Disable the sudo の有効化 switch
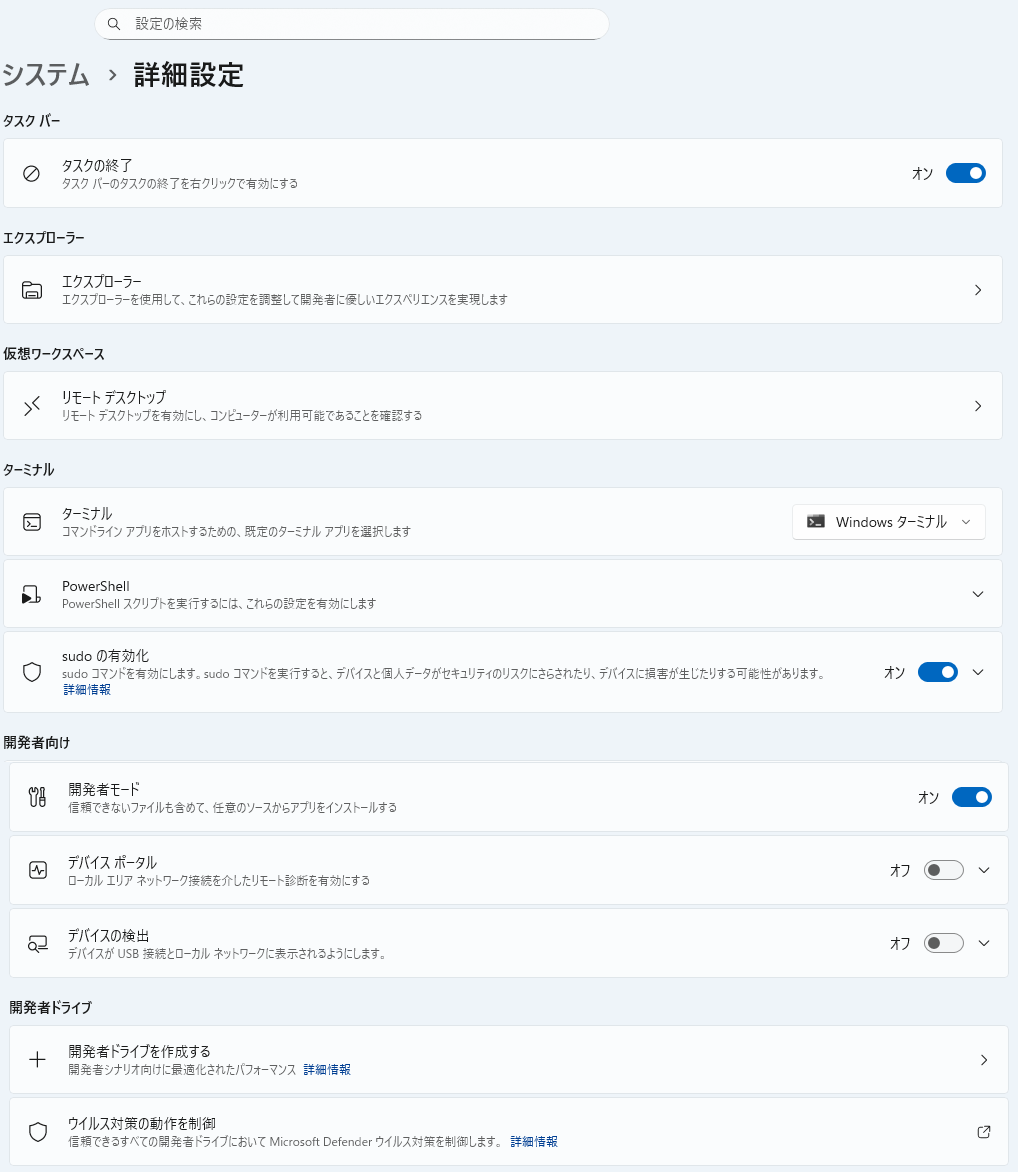Image resolution: width=1018 pixels, height=1172 pixels. (937, 672)
